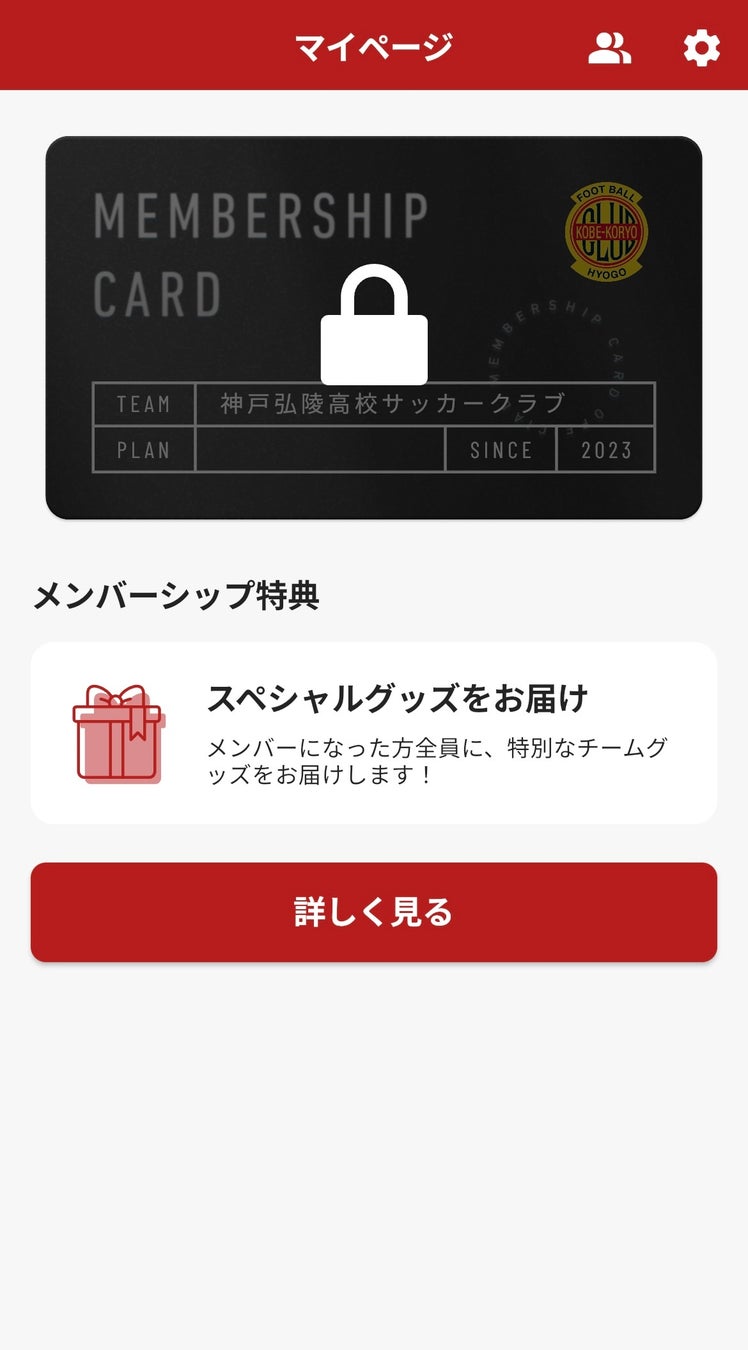The height and width of the screenshot is (1350, 748).
Task: Tap the locked membership card
Action: tap(373, 327)
